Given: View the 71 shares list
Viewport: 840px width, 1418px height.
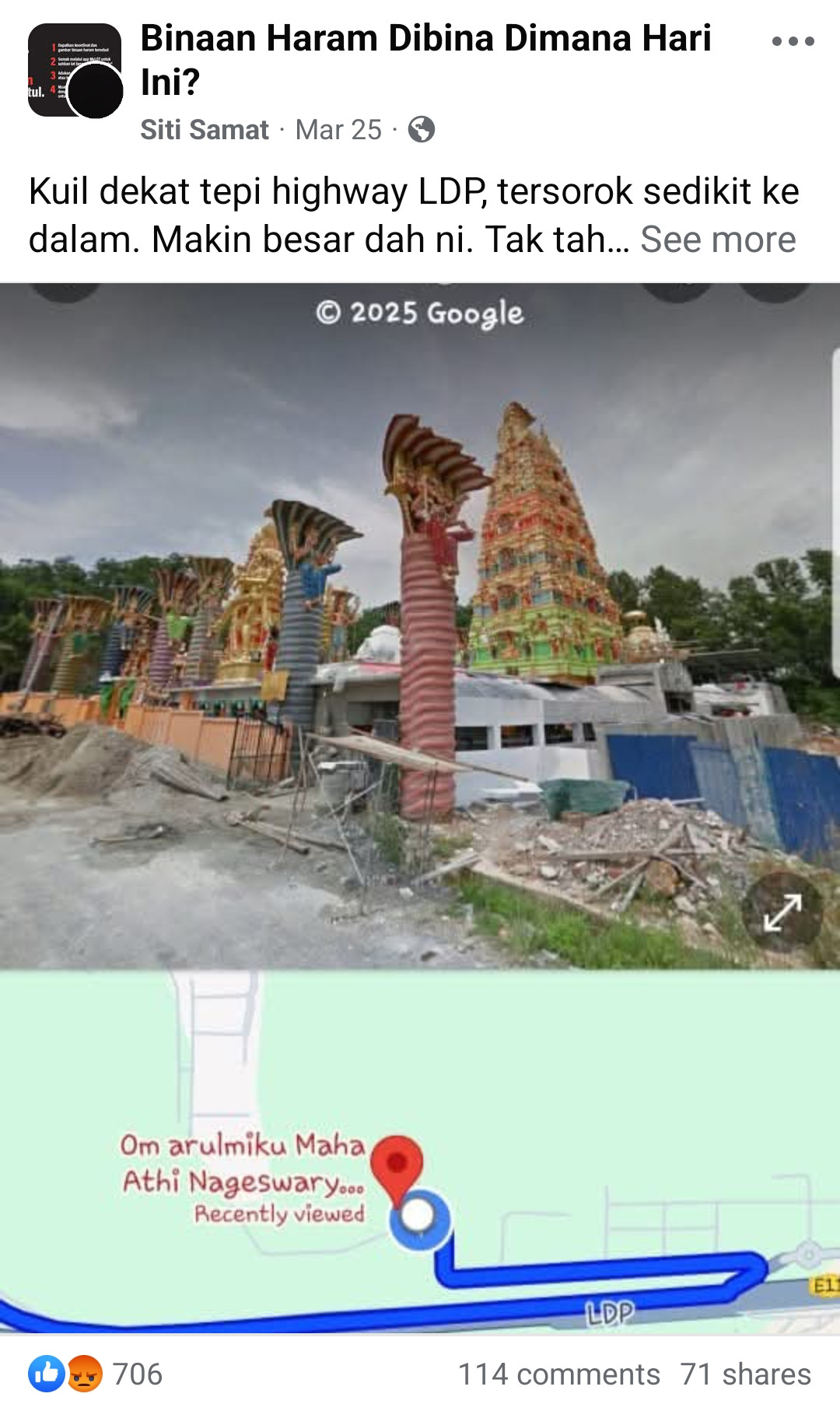Looking at the screenshot, I should click(x=743, y=1373).
